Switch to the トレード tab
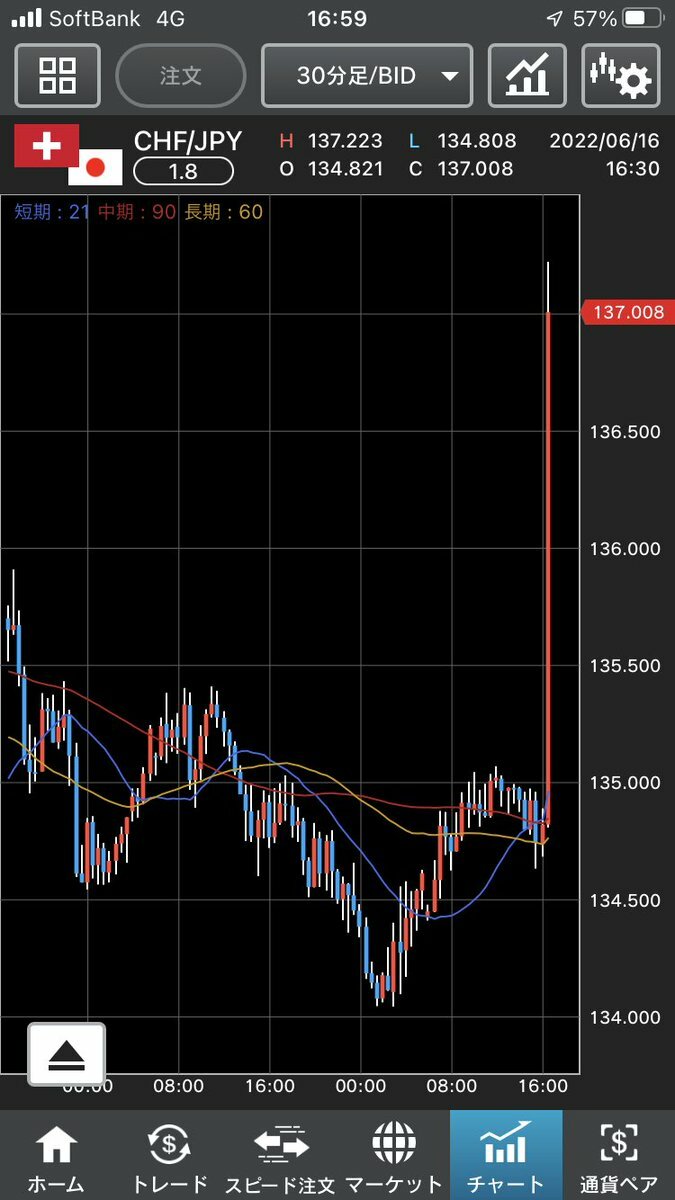This screenshot has width=675, height=1200. click(168, 1156)
